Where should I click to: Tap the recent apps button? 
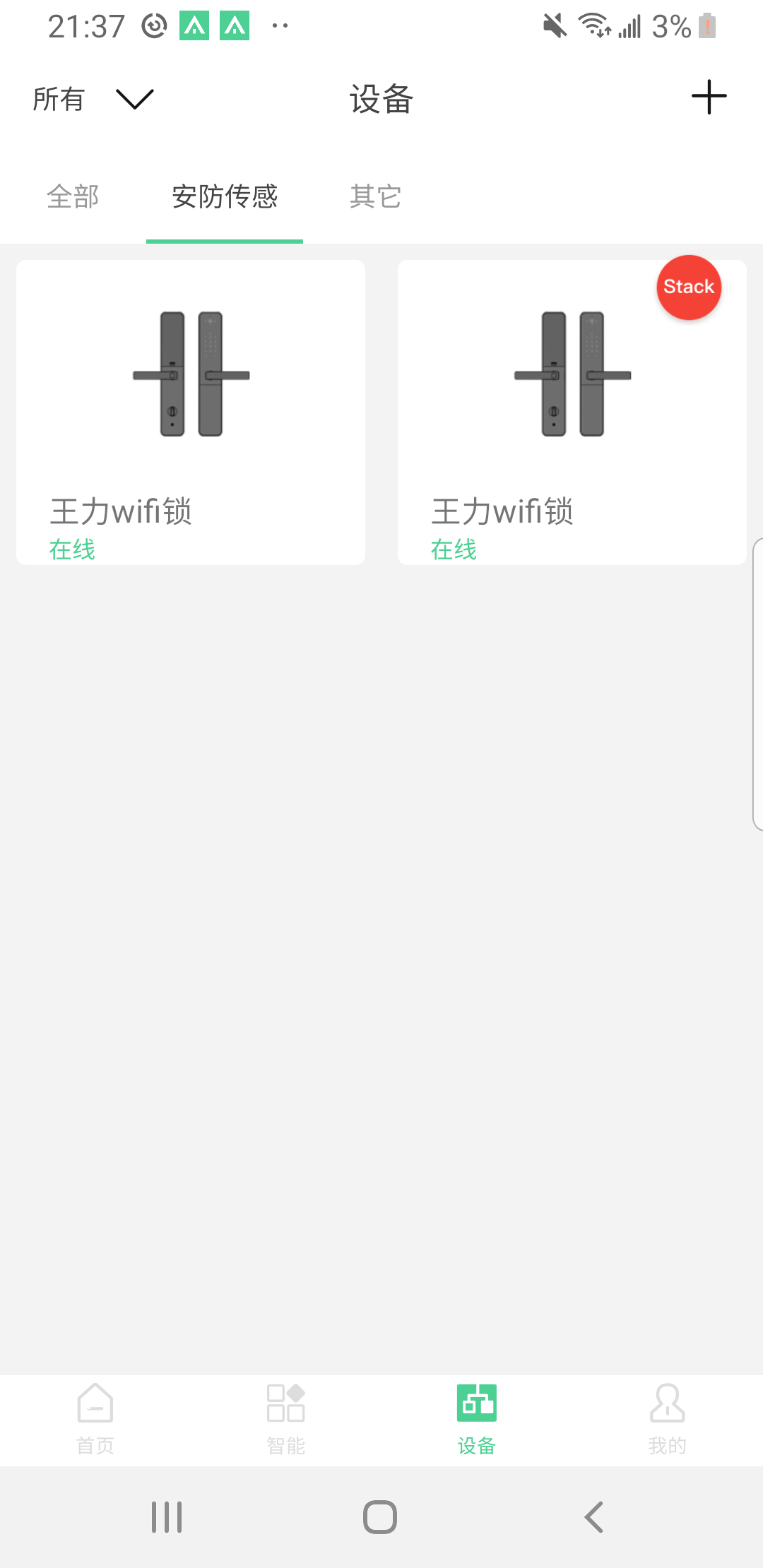(x=166, y=1515)
